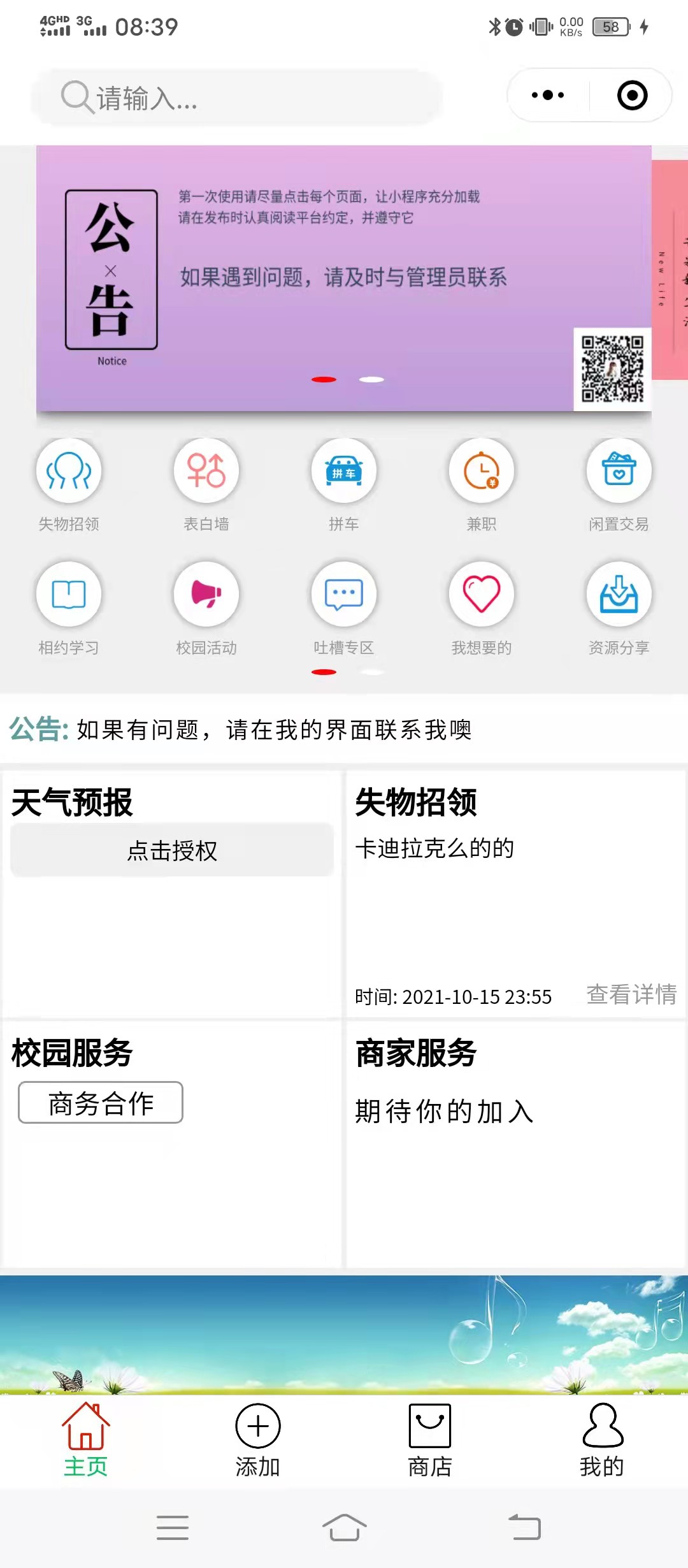Tap the 点击授权 weather authorization button

click(171, 850)
